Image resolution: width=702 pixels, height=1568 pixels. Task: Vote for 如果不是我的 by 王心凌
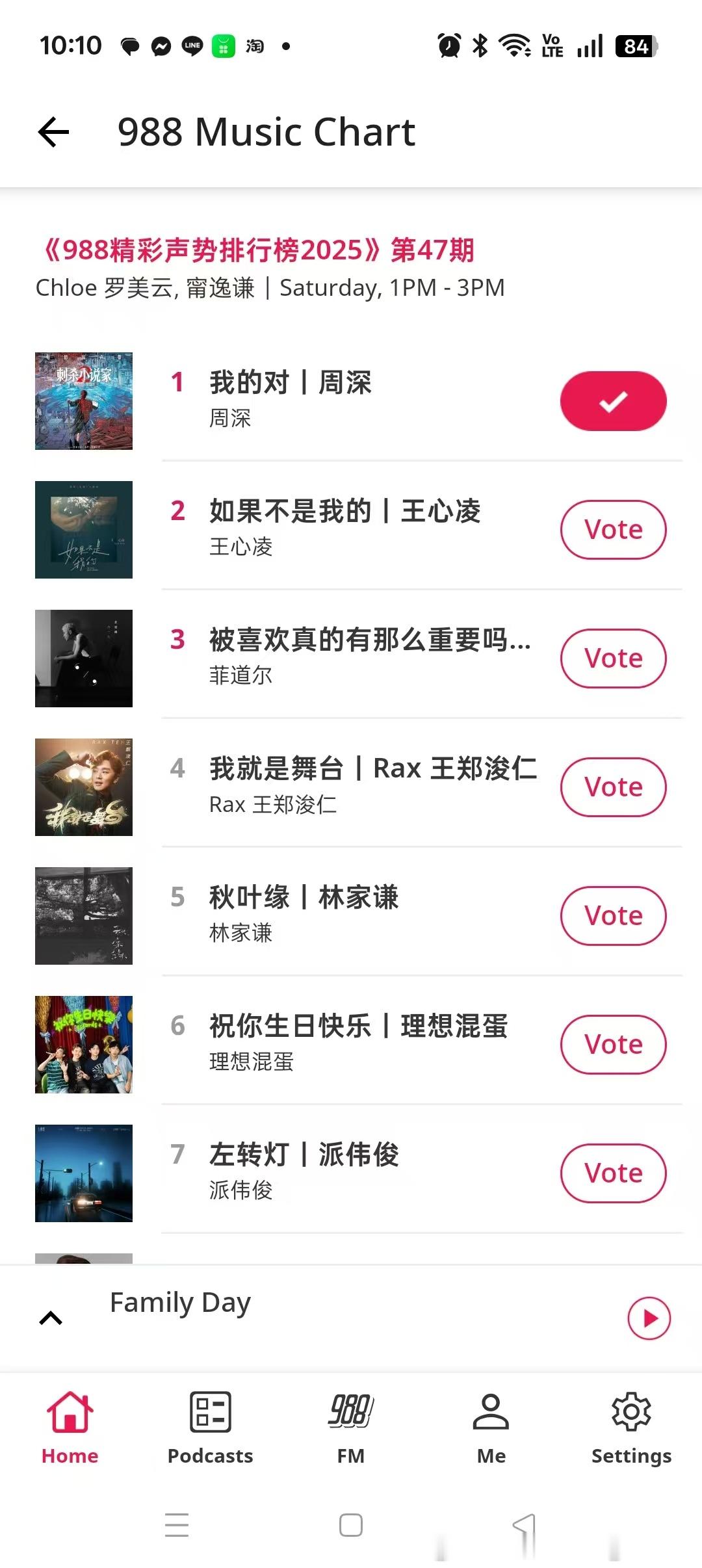[x=613, y=529]
